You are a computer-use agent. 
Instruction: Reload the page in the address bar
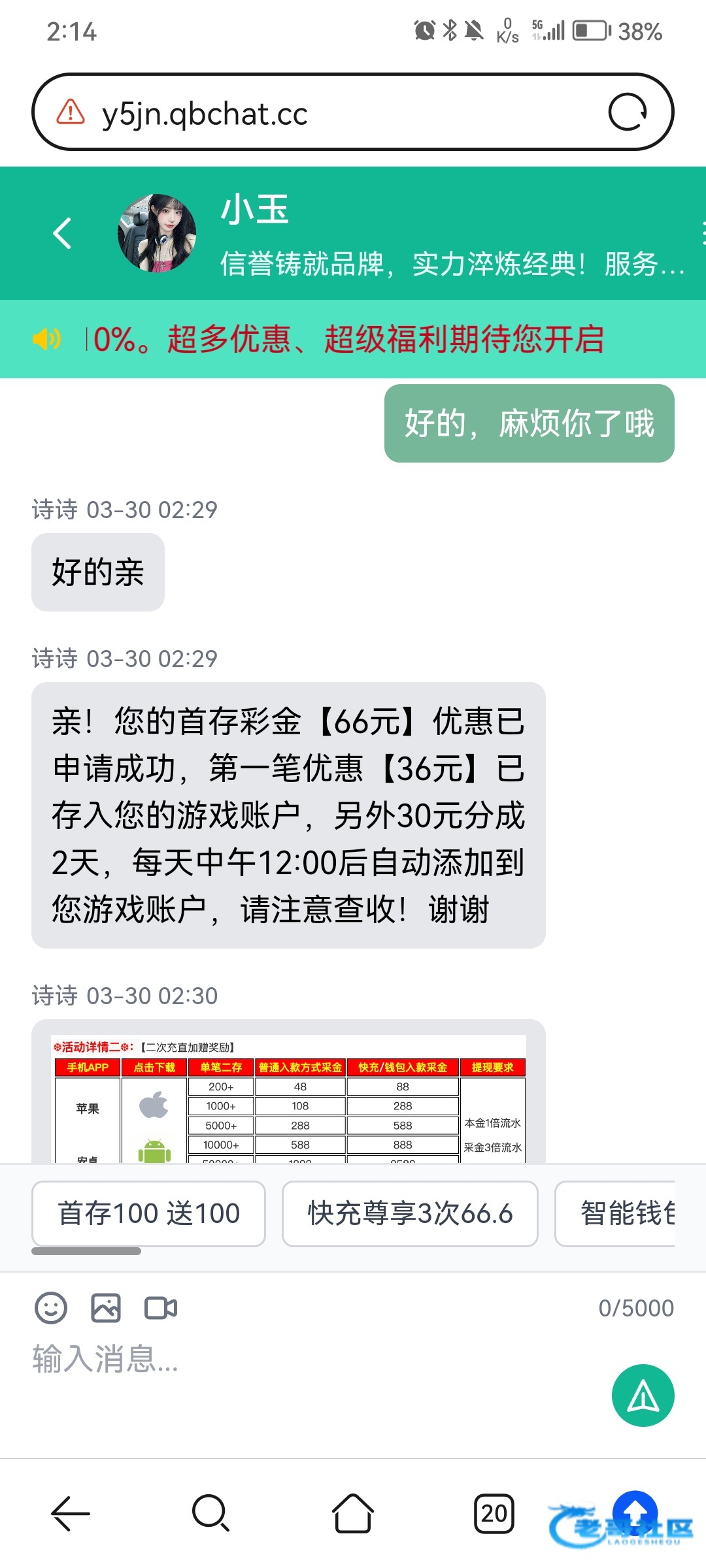[627, 112]
